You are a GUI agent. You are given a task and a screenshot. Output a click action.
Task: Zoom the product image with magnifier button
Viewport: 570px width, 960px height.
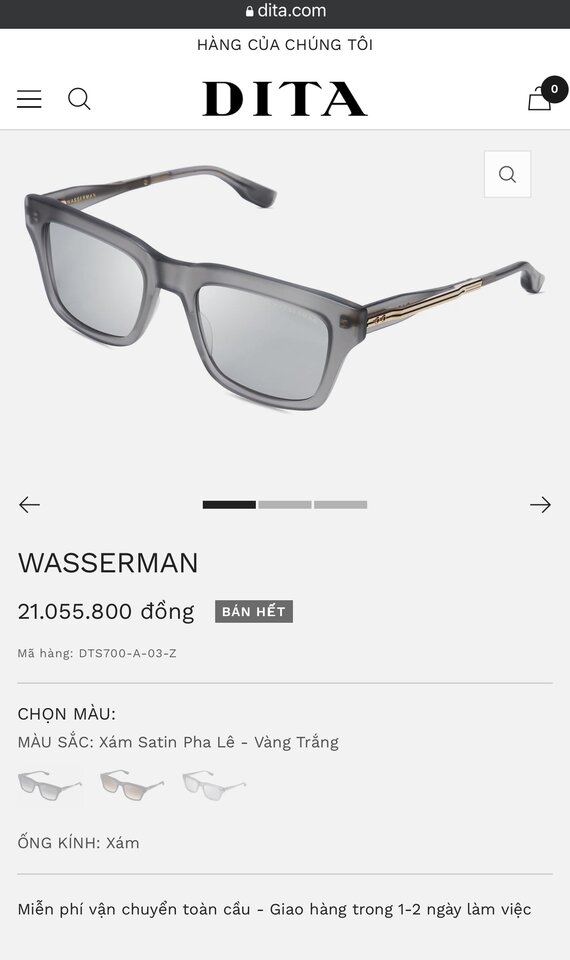[x=508, y=174]
